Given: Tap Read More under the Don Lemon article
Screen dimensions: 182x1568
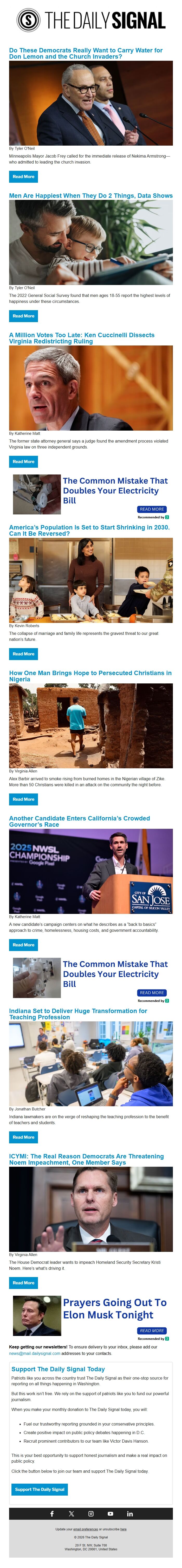Looking at the screenshot, I should (x=23, y=177).
